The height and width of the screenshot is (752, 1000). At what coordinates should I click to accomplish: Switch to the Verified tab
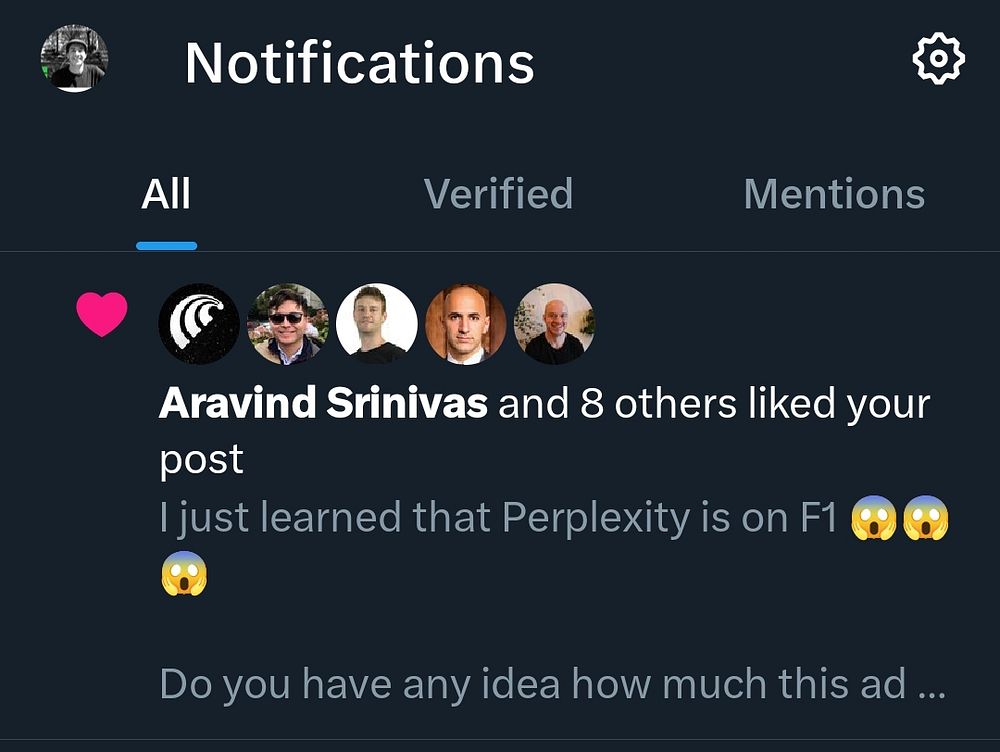tap(498, 194)
